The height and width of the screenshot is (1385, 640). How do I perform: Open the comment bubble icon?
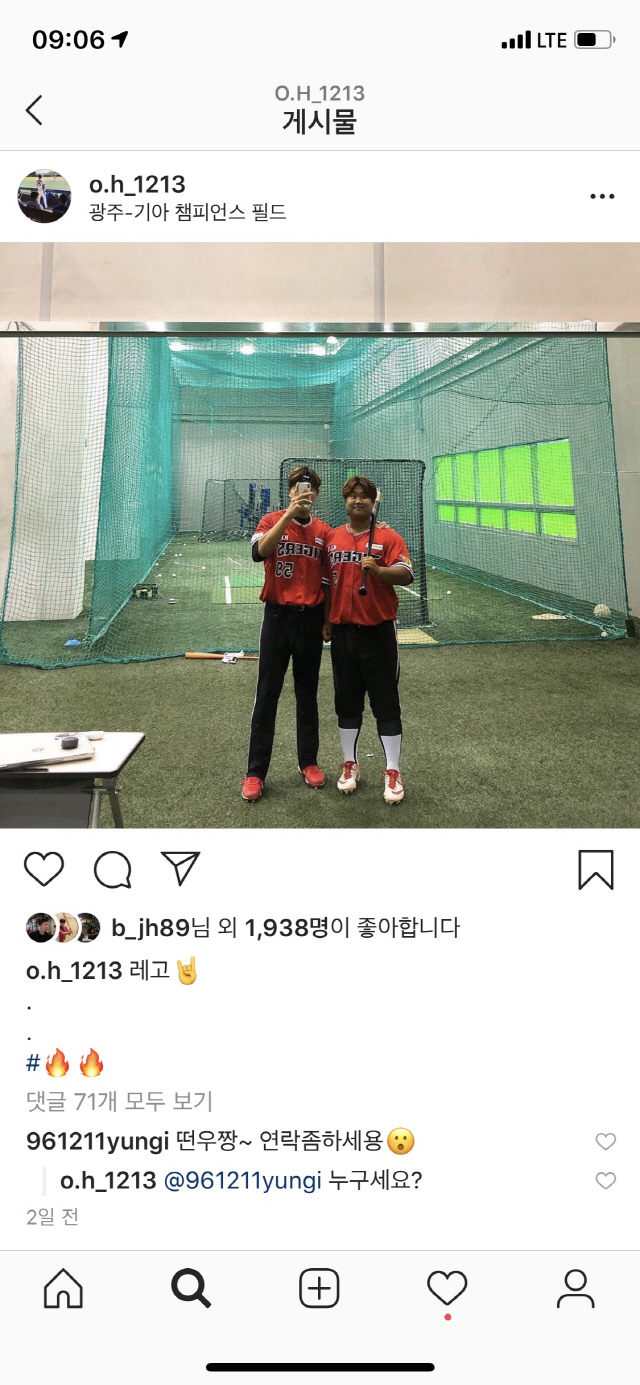click(112, 870)
